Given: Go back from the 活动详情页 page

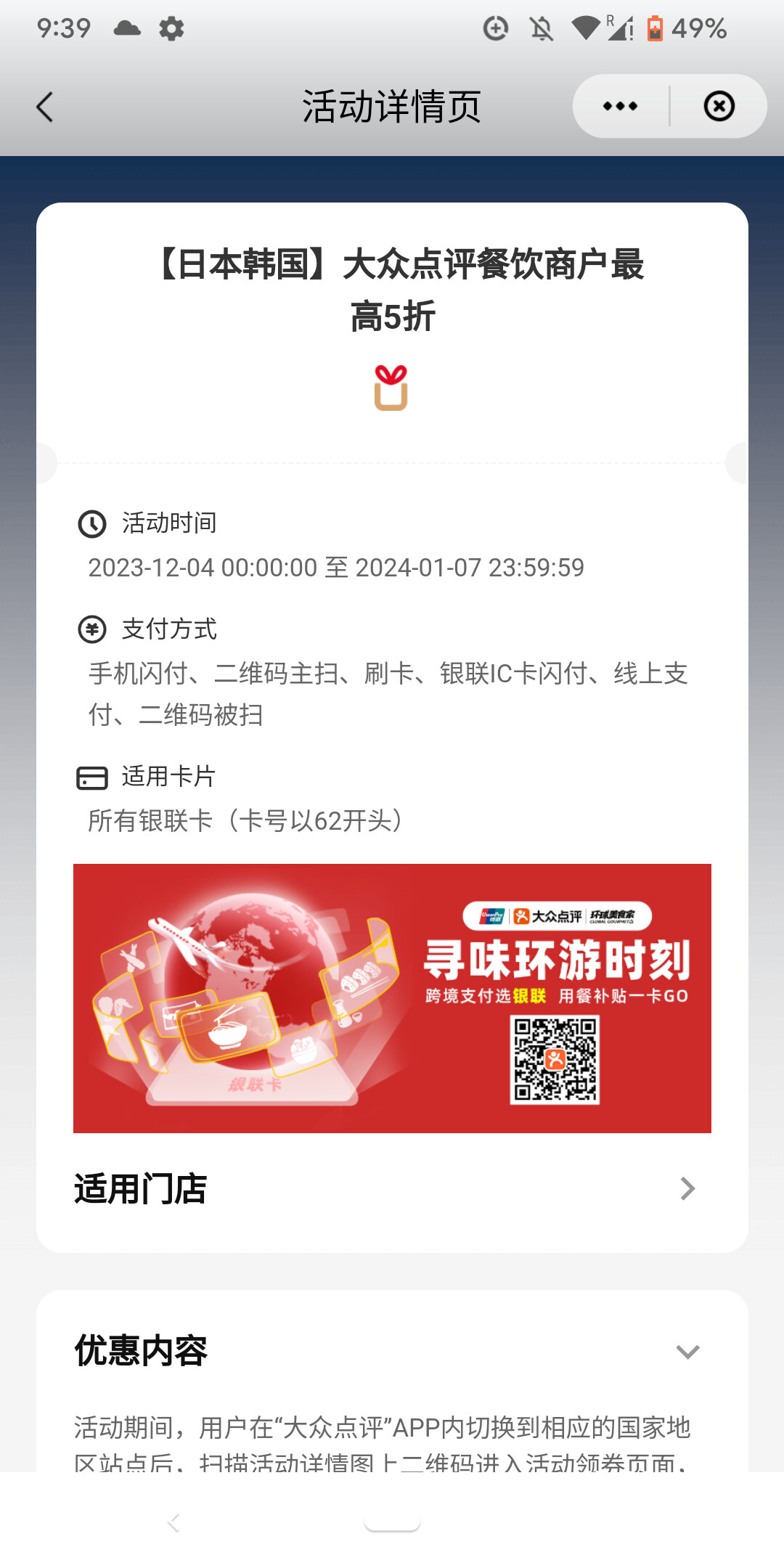Looking at the screenshot, I should point(45,107).
